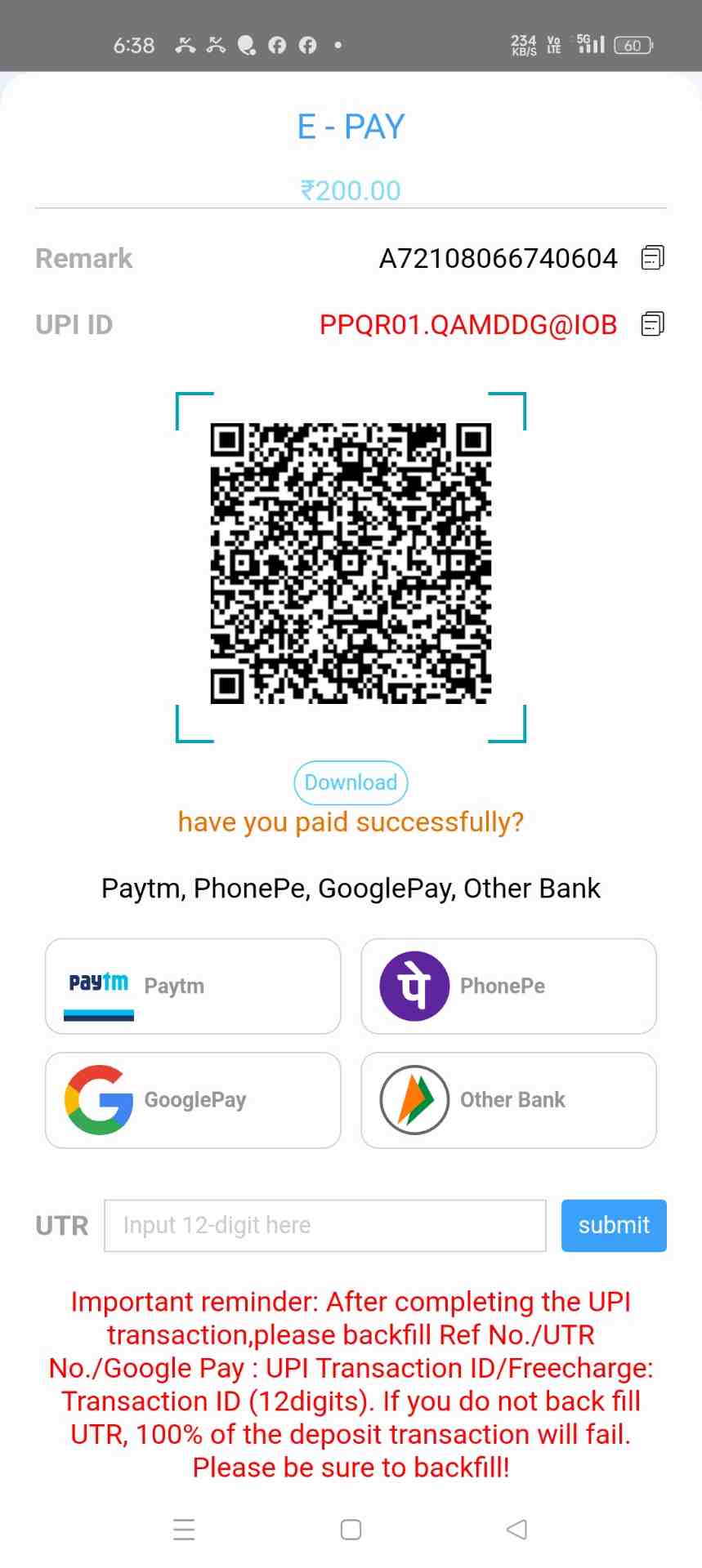Select Paytm as payment app
This screenshot has height=1568, width=702.
193,986
